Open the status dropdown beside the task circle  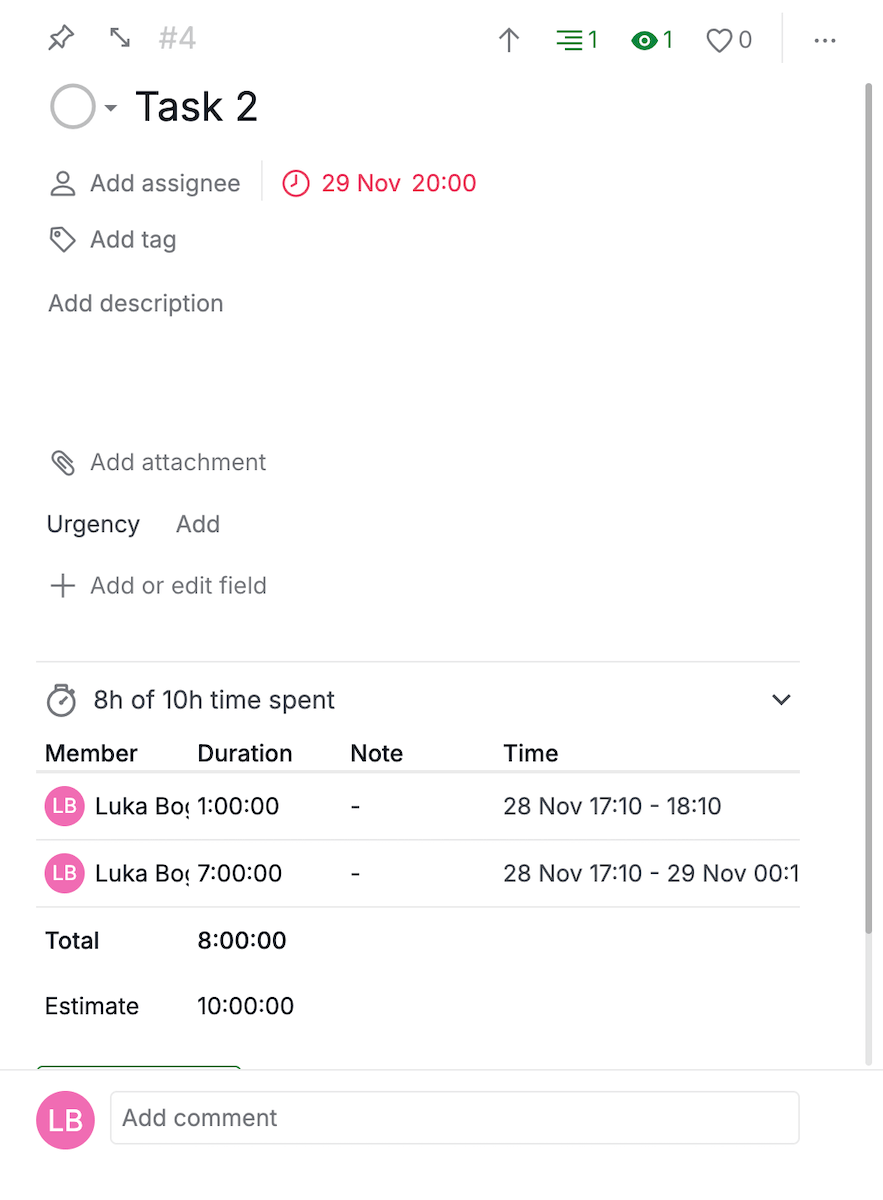(110, 106)
